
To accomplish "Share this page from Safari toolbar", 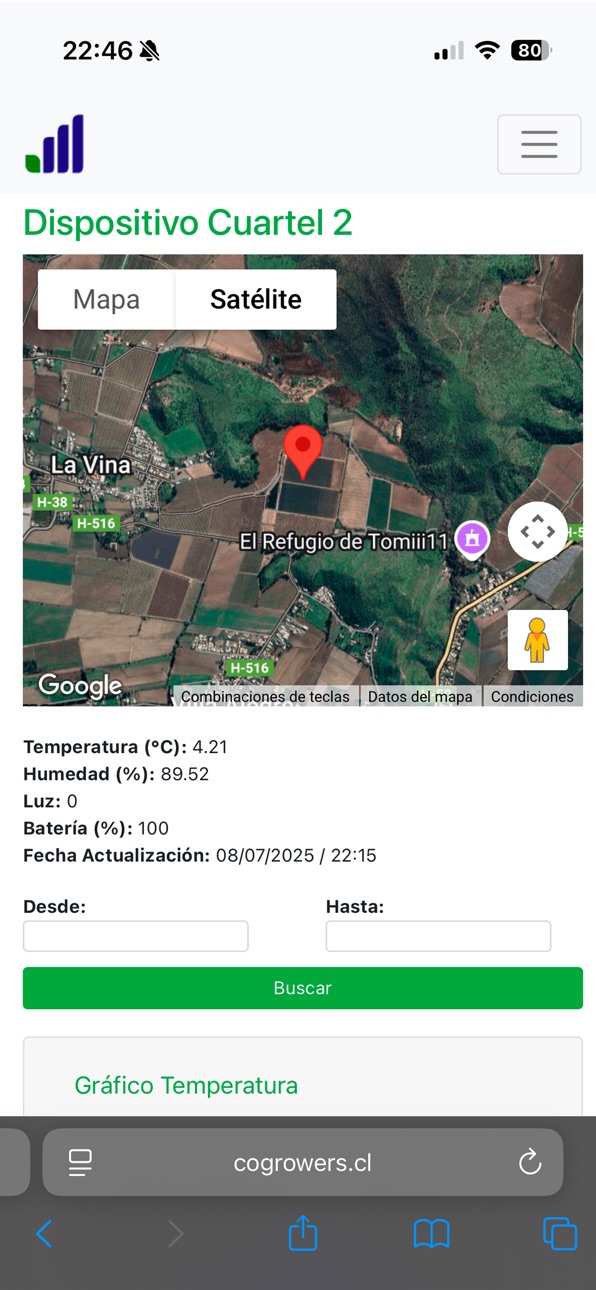I will 303,1233.
